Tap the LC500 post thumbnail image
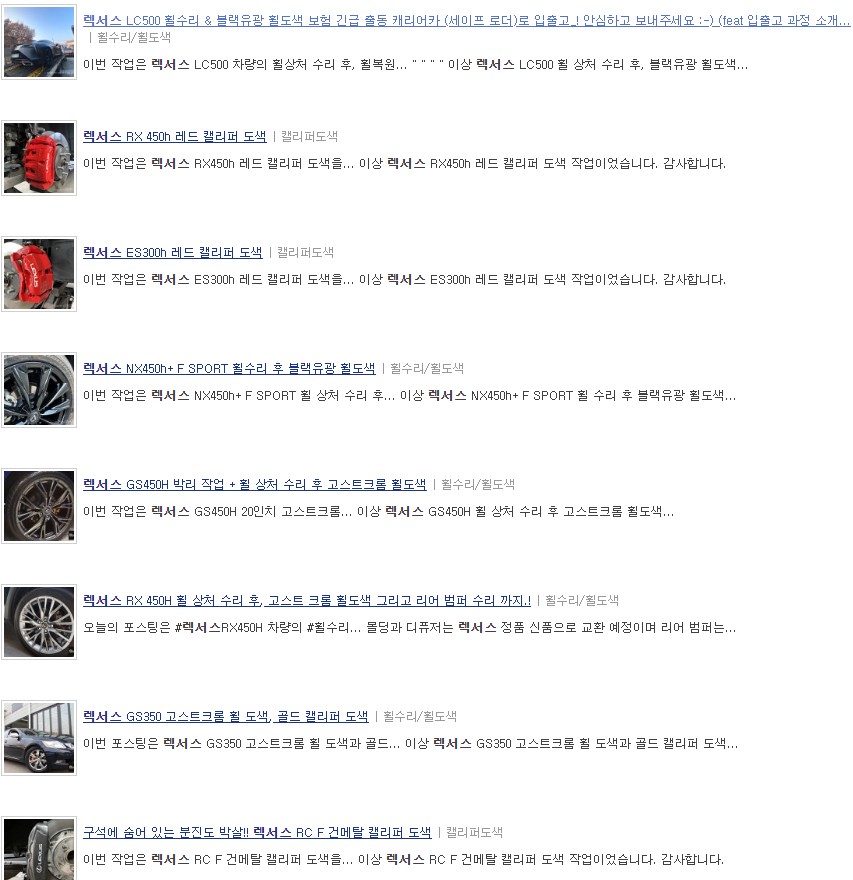853x880 pixels. point(39,42)
